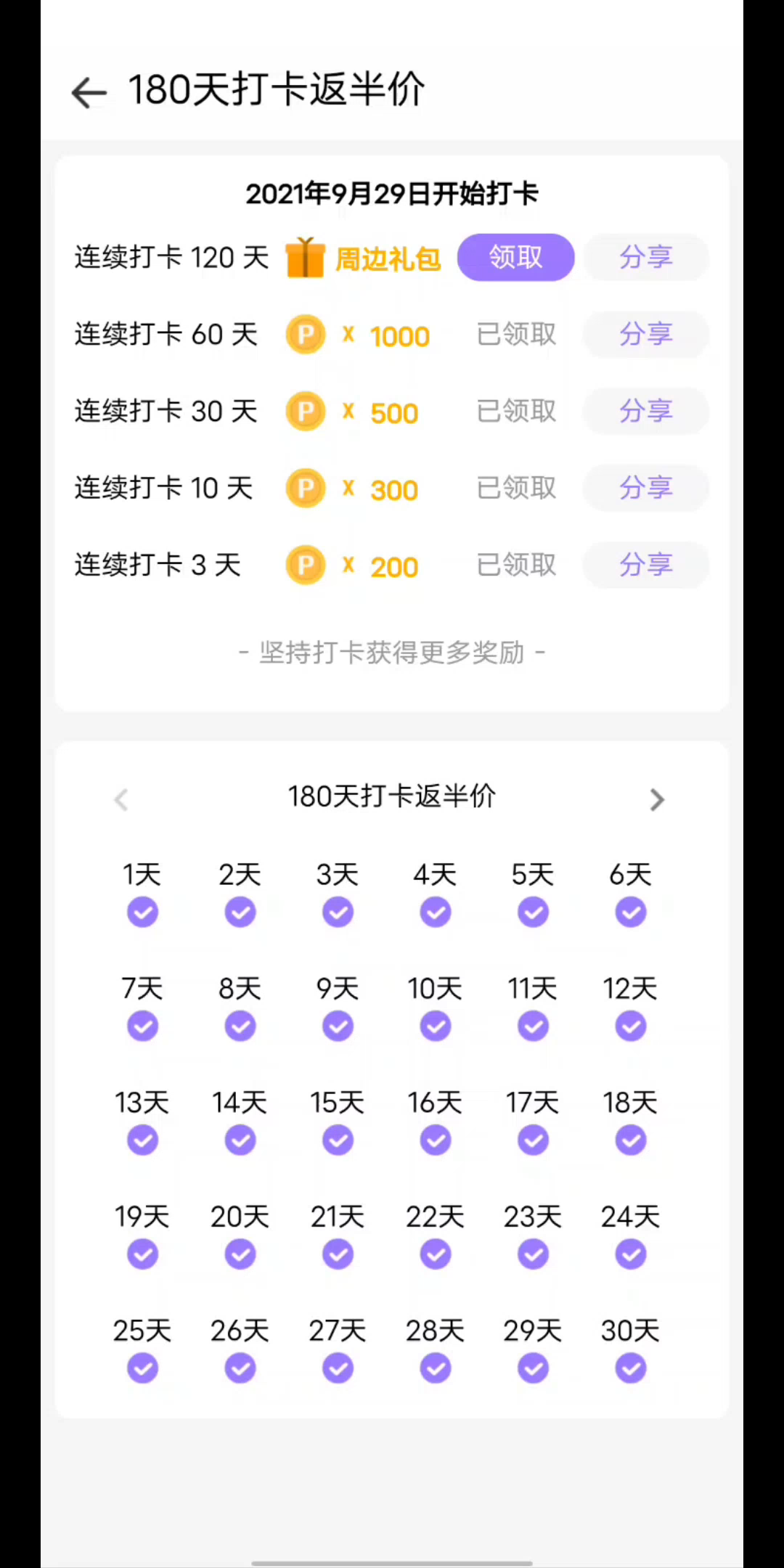Click the P coin icon beside 1000
The width and height of the screenshot is (784, 1568).
[305, 335]
